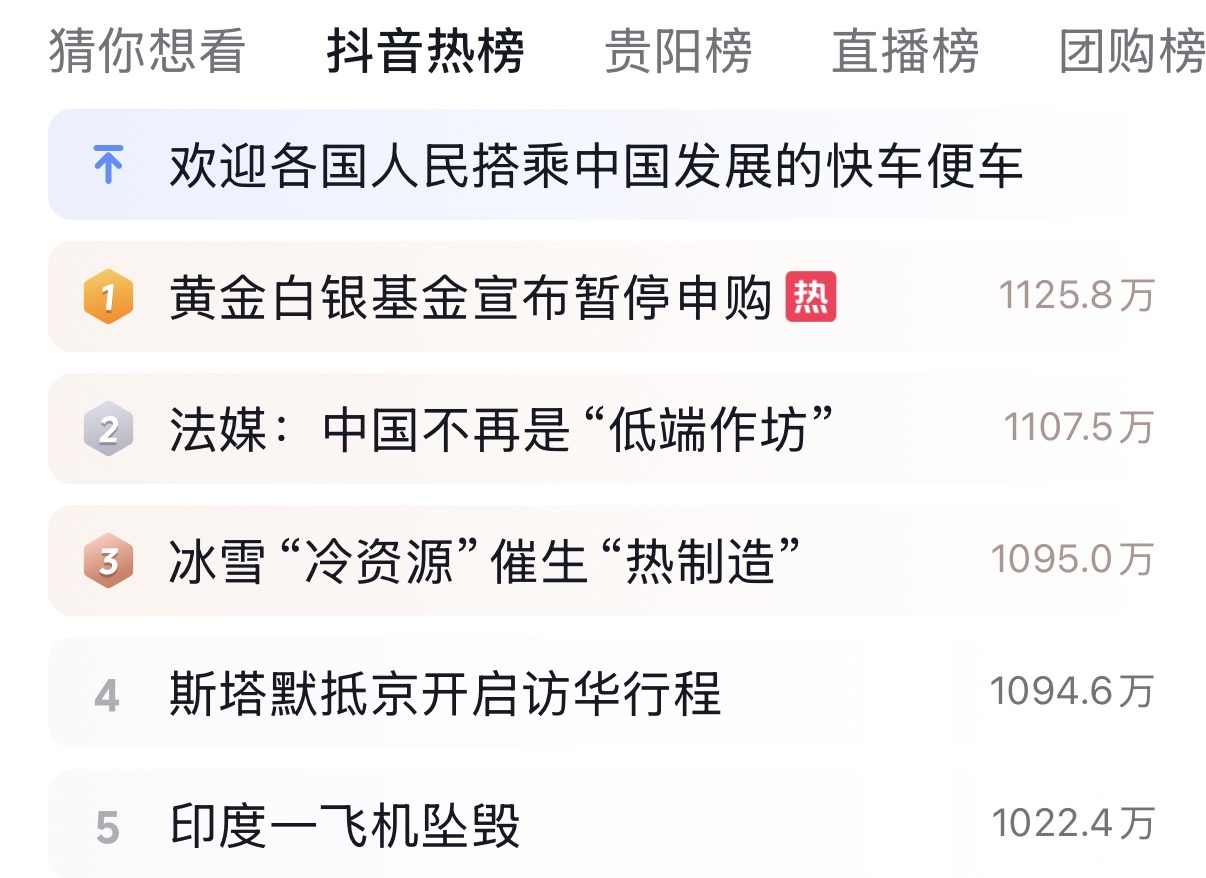
Task: Go to the 团购榜 tab
Action: pos(1132,51)
